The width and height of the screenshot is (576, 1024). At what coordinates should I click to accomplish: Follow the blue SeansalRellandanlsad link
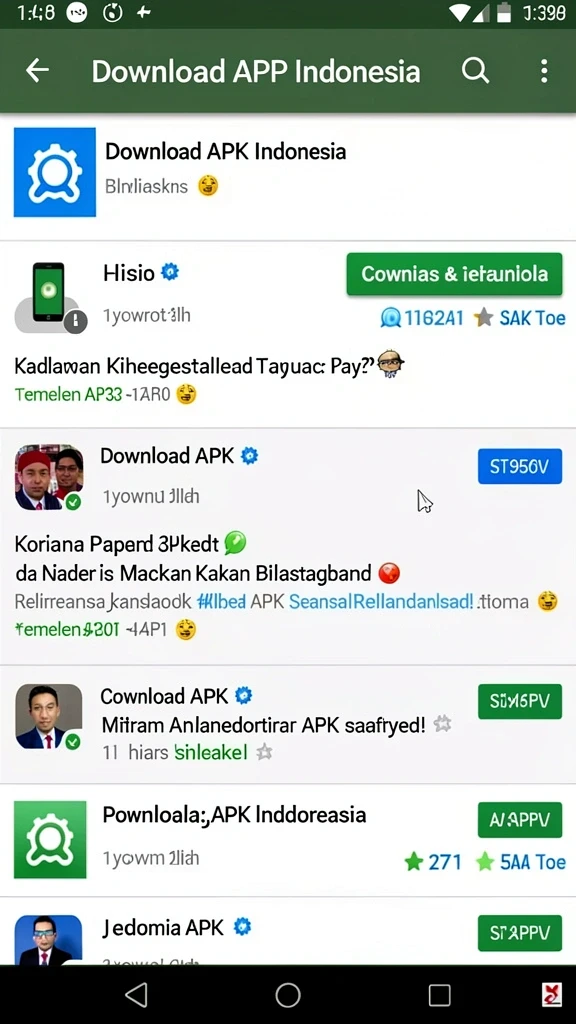click(x=381, y=601)
